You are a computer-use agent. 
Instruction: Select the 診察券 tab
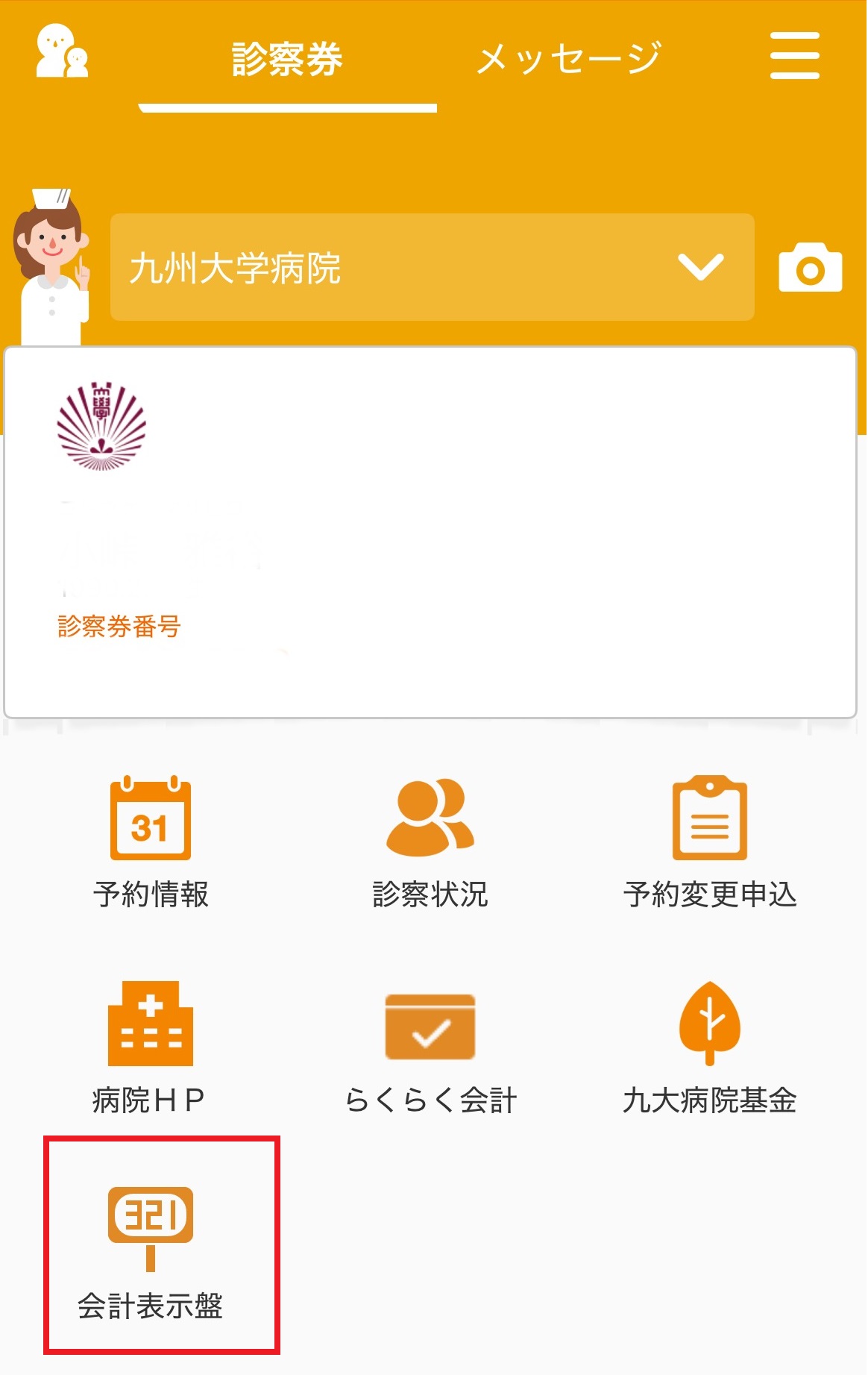point(287,60)
